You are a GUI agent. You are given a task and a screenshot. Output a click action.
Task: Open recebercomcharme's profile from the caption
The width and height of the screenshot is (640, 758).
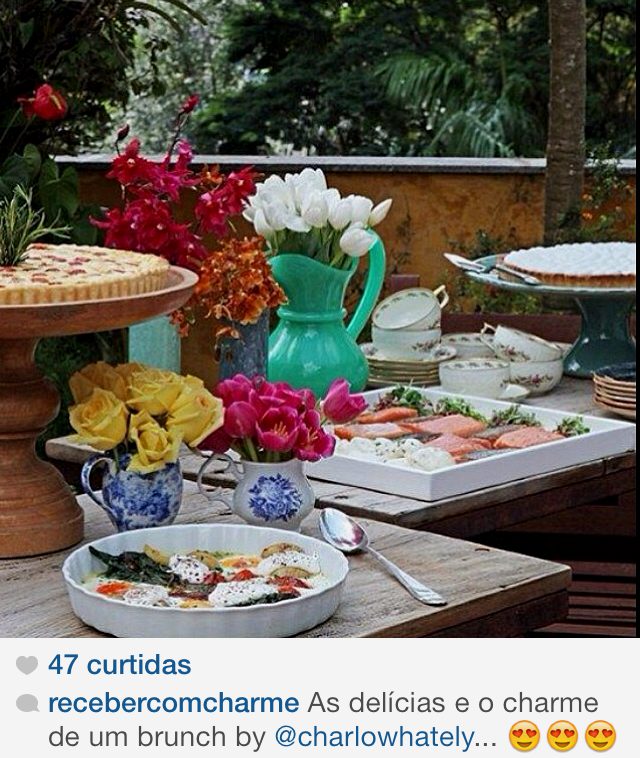tap(173, 702)
